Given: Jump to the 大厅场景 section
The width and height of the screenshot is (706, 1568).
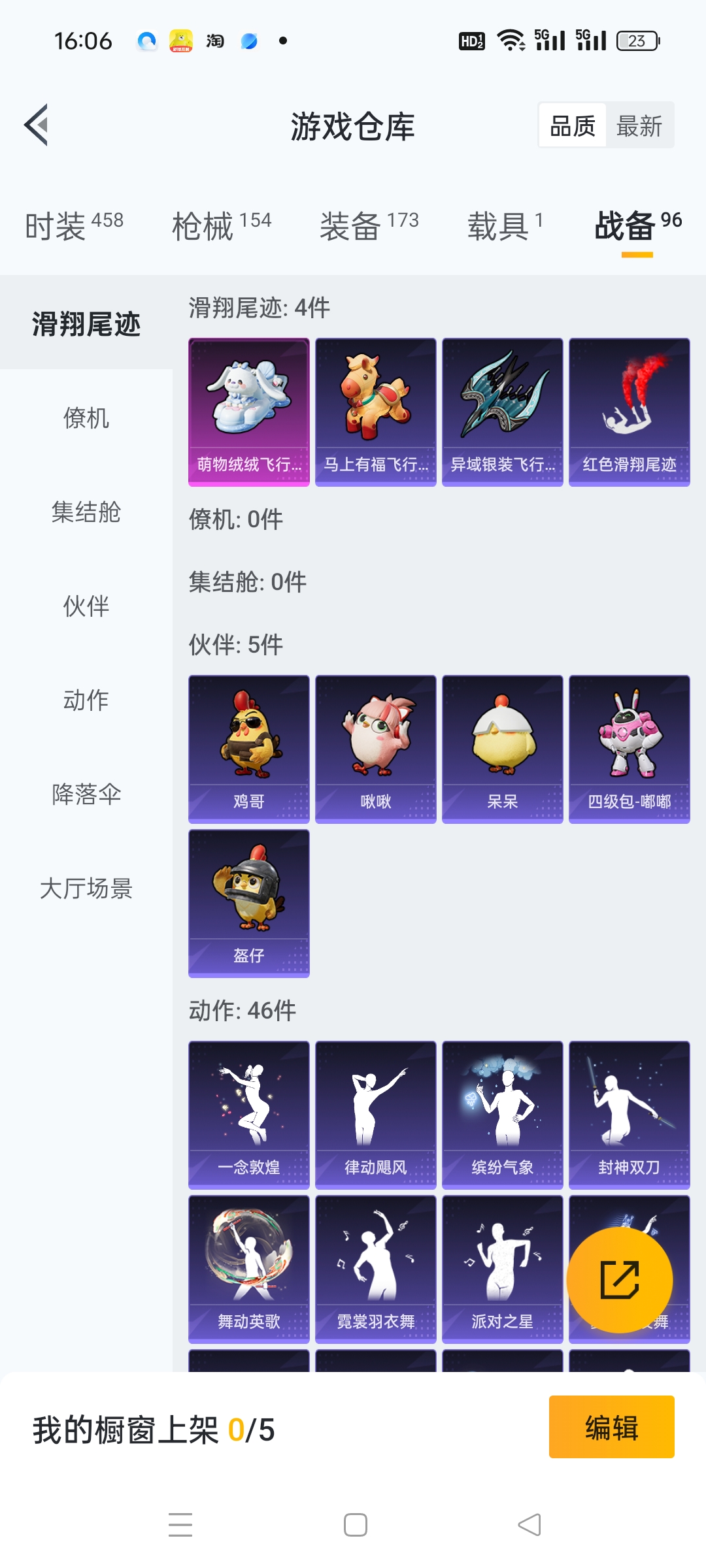Looking at the screenshot, I should (x=86, y=889).
